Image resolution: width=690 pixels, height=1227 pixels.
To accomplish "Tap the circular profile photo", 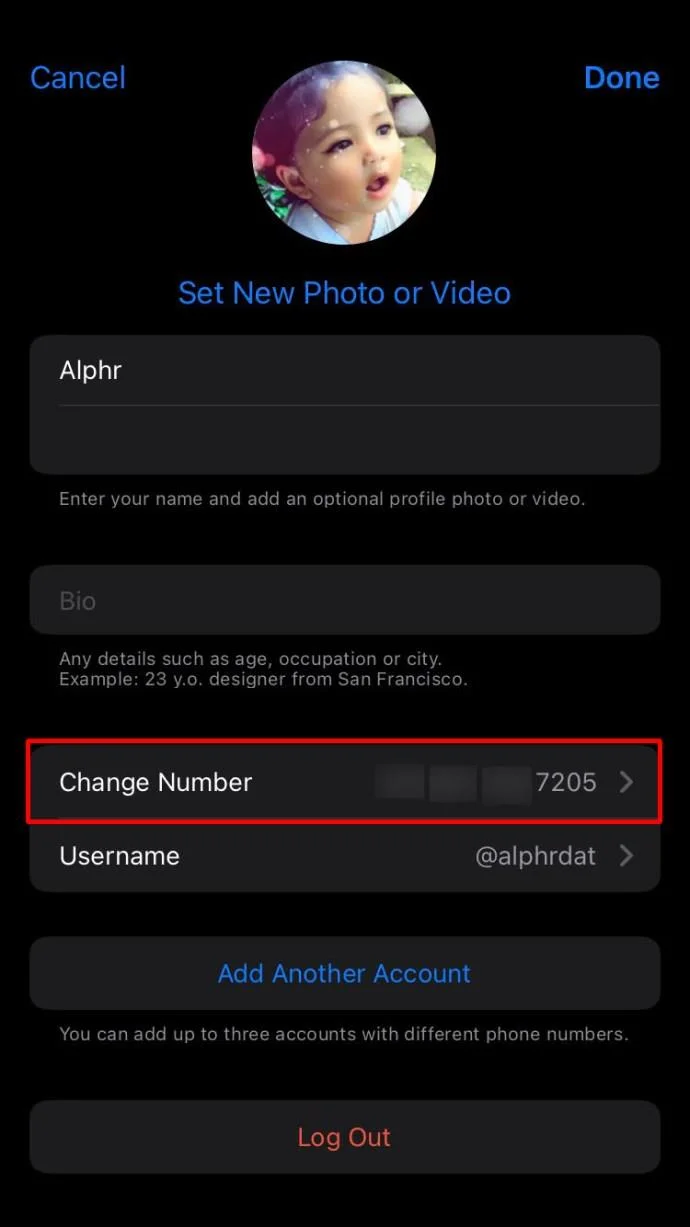I will point(344,153).
